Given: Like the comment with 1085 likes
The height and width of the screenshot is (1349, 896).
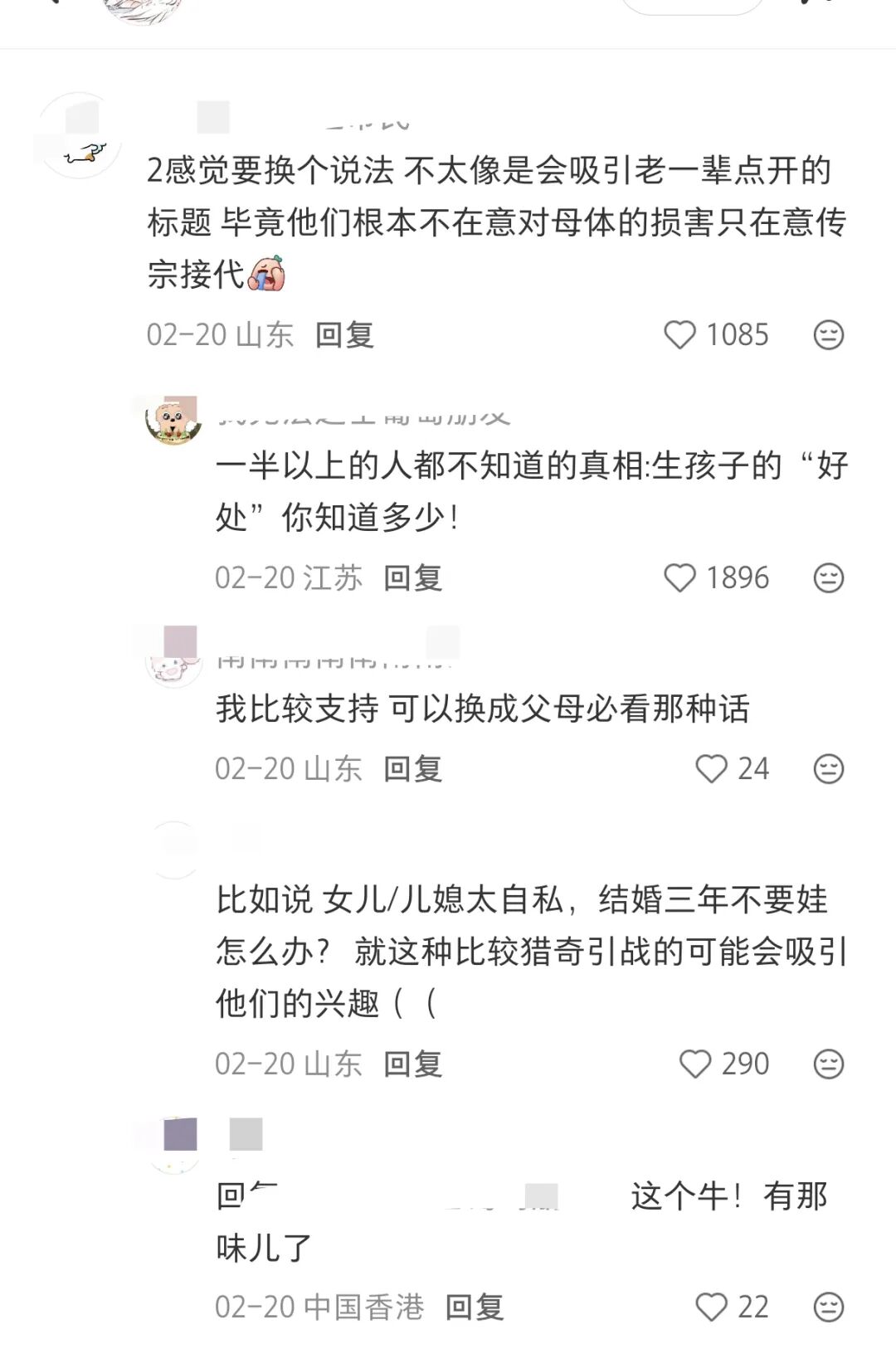Looking at the screenshot, I should (x=680, y=335).
